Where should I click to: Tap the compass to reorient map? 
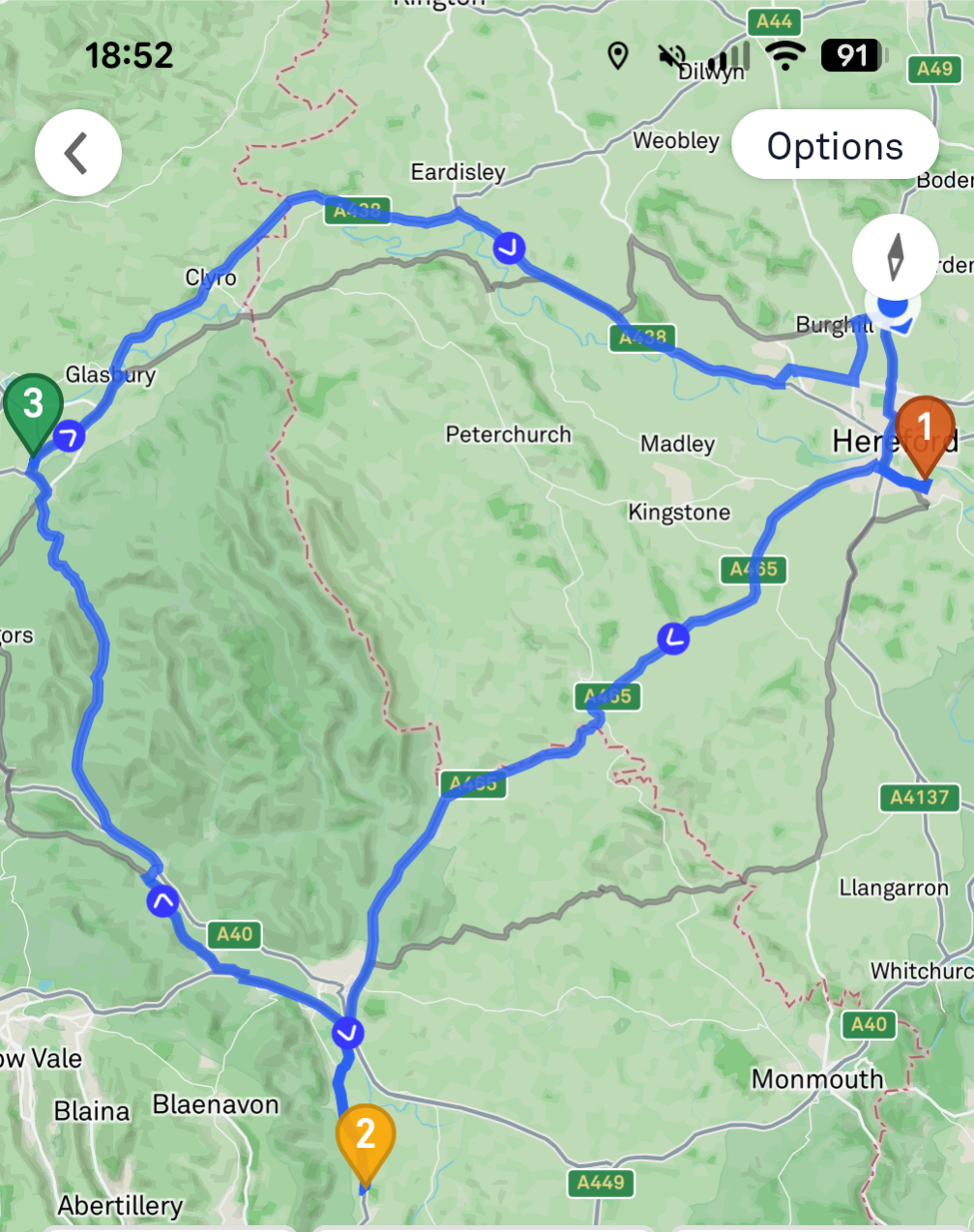(x=895, y=257)
